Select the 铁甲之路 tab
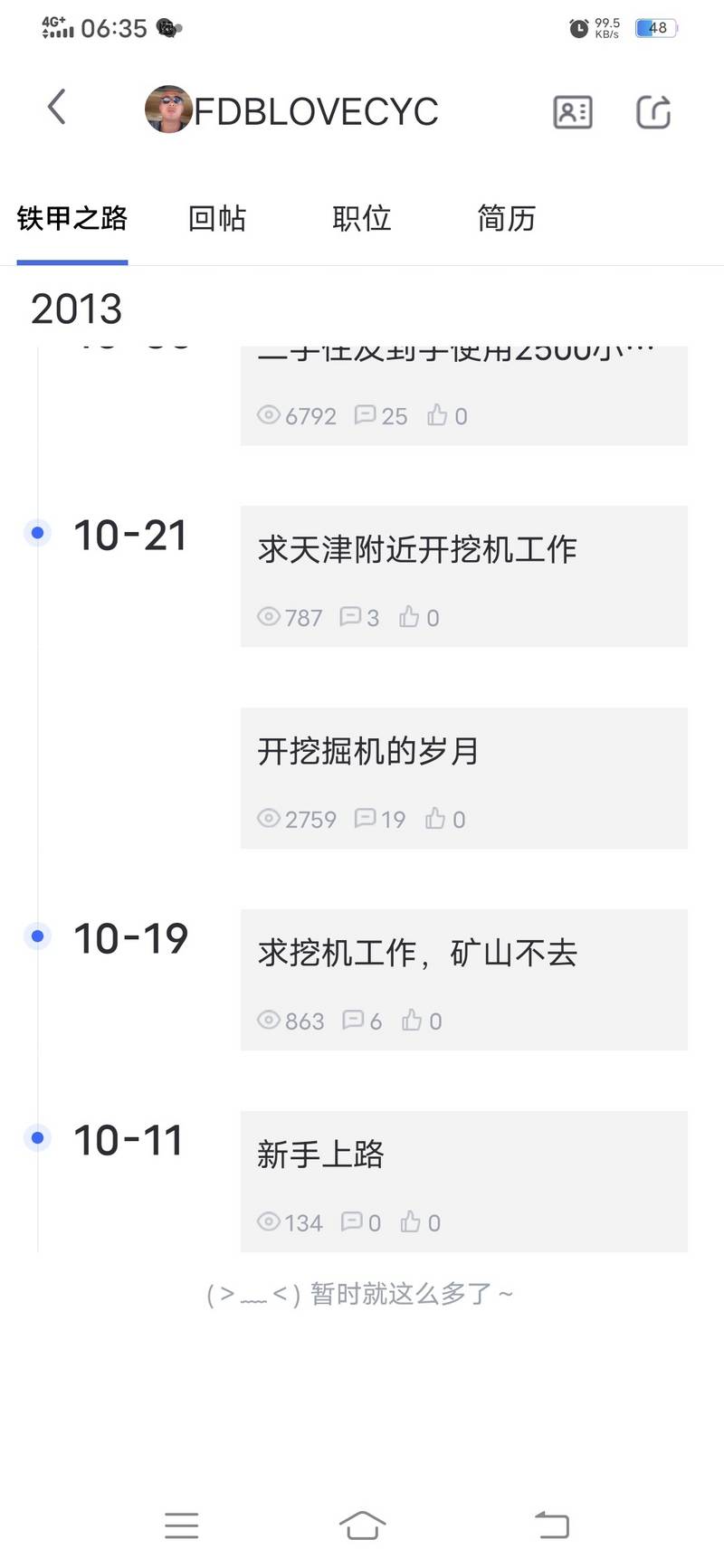 pos(72,218)
